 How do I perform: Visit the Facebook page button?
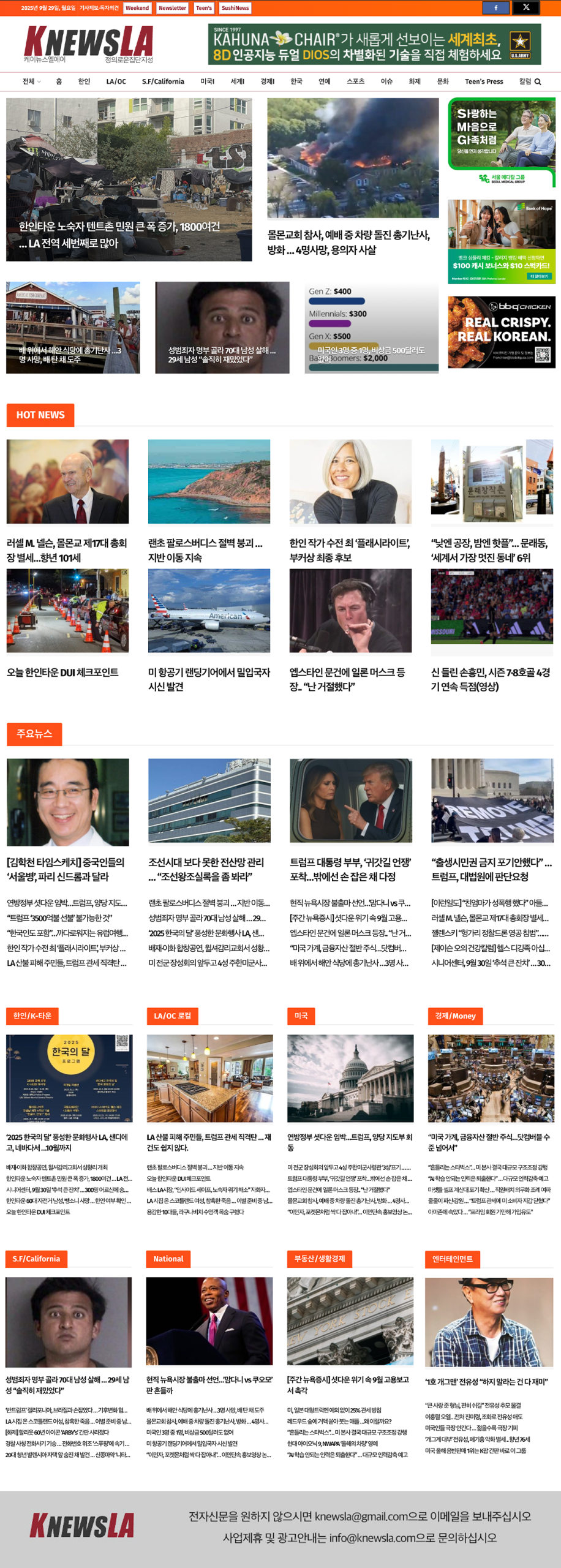click(495, 8)
